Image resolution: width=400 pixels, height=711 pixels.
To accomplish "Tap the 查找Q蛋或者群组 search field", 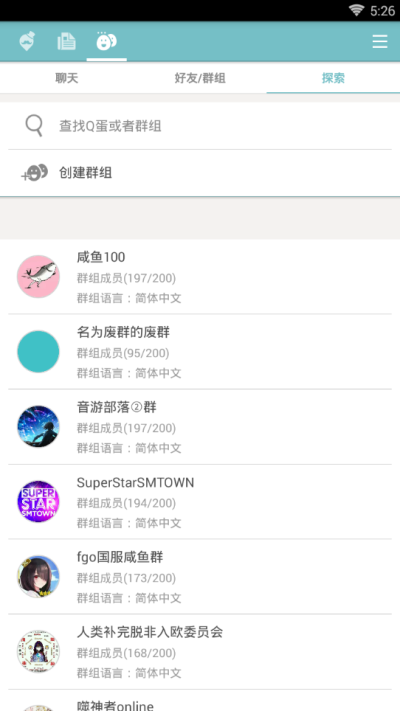I will point(200,126).
